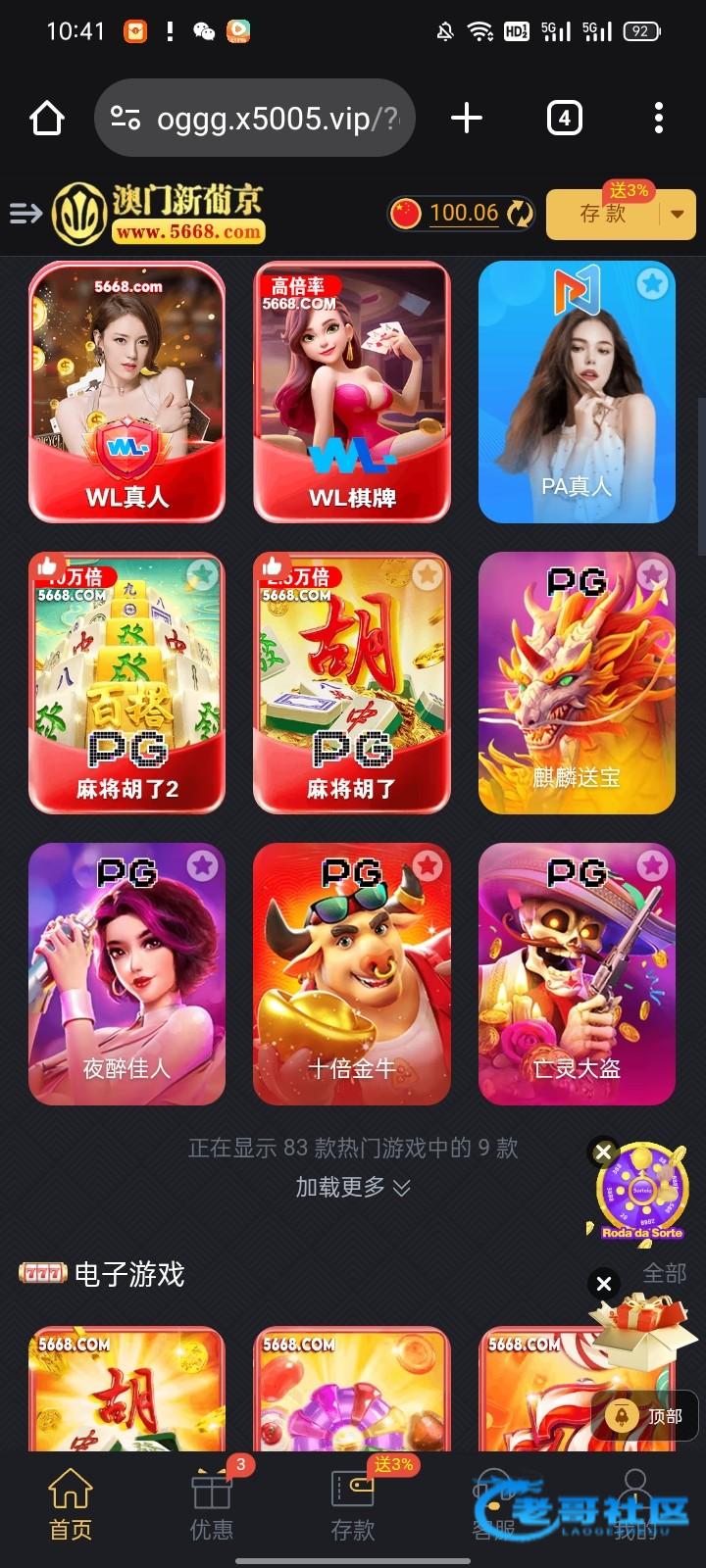This screenshot has height=1568, width=706.
Task: Open the 麻将胡了2 game
Action: pos(127,683)
